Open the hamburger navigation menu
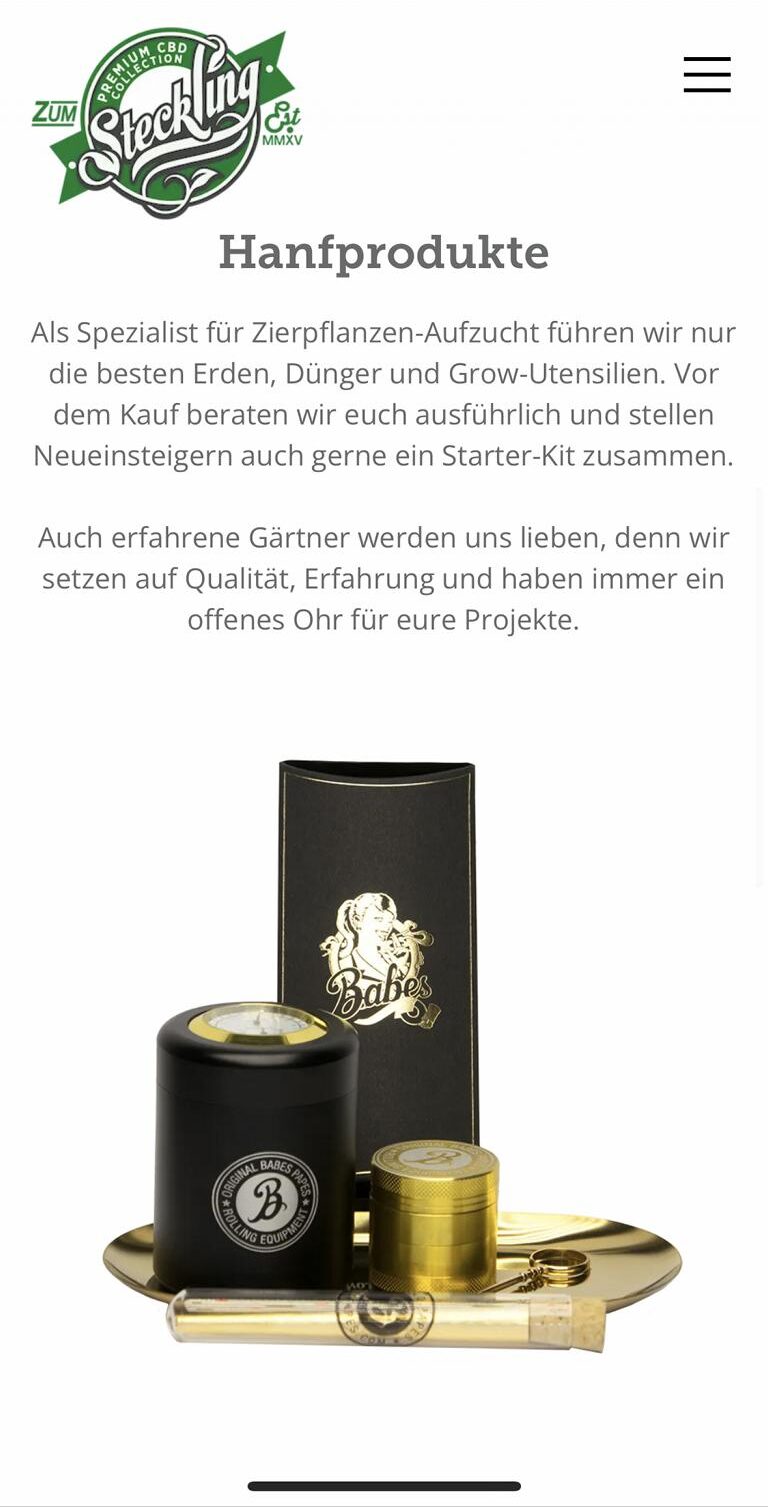This screenshot has width=768, height=1507. pos(707,75)
